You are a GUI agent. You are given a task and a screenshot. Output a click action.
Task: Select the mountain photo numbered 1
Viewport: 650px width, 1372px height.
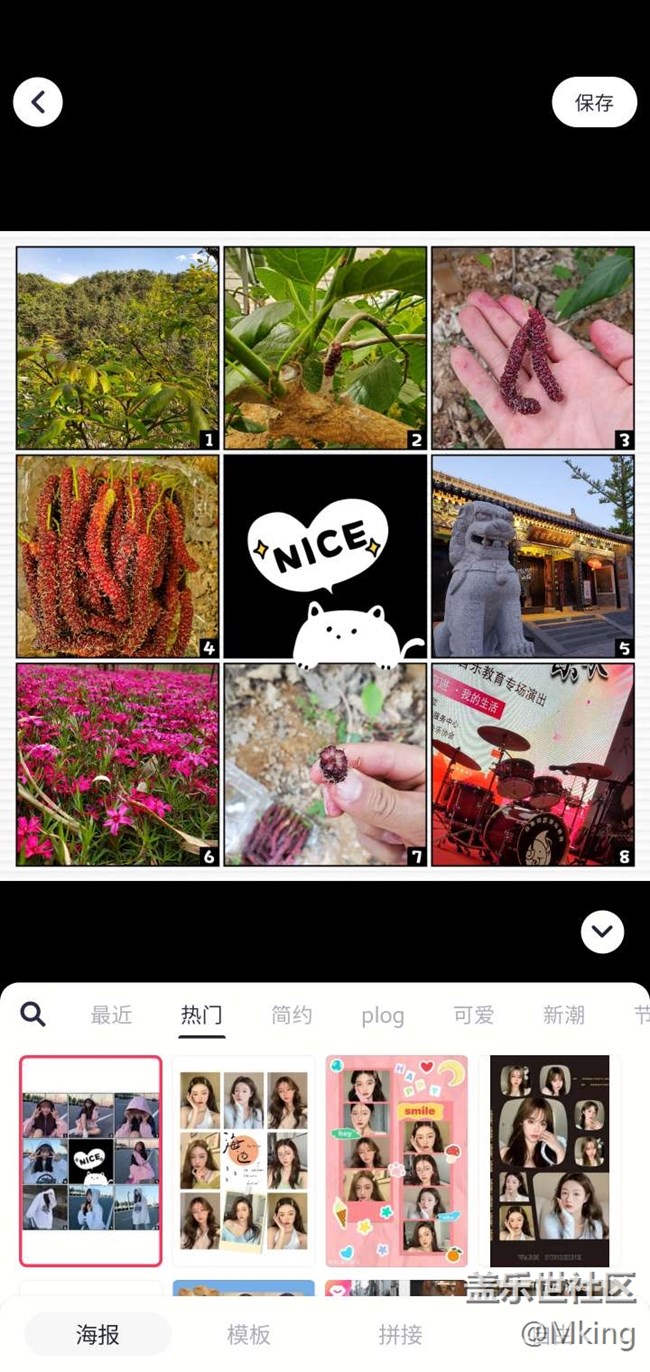coord(117,348)
